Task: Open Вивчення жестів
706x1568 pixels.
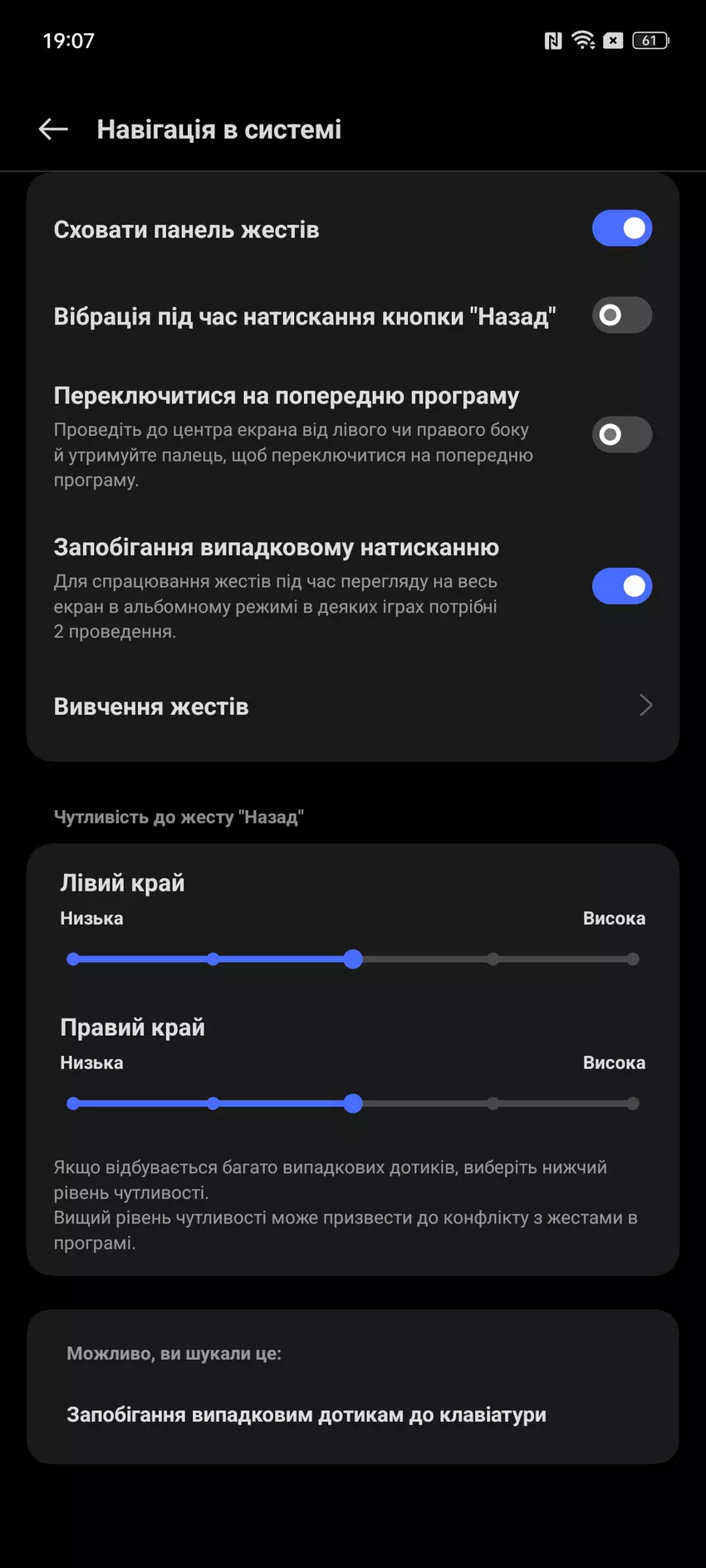Action: point(352,706)
